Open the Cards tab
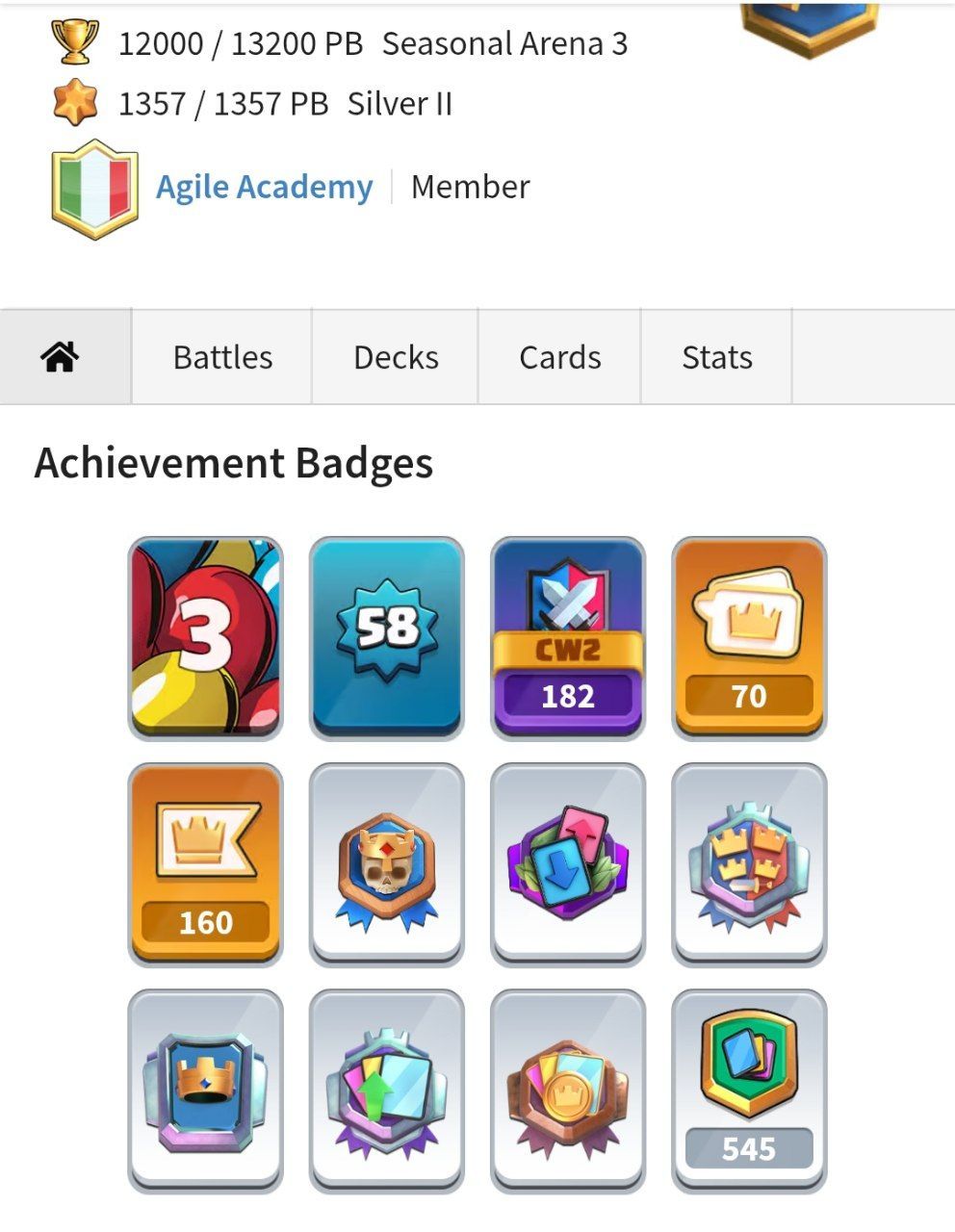955x1232 pixels. 559,358
